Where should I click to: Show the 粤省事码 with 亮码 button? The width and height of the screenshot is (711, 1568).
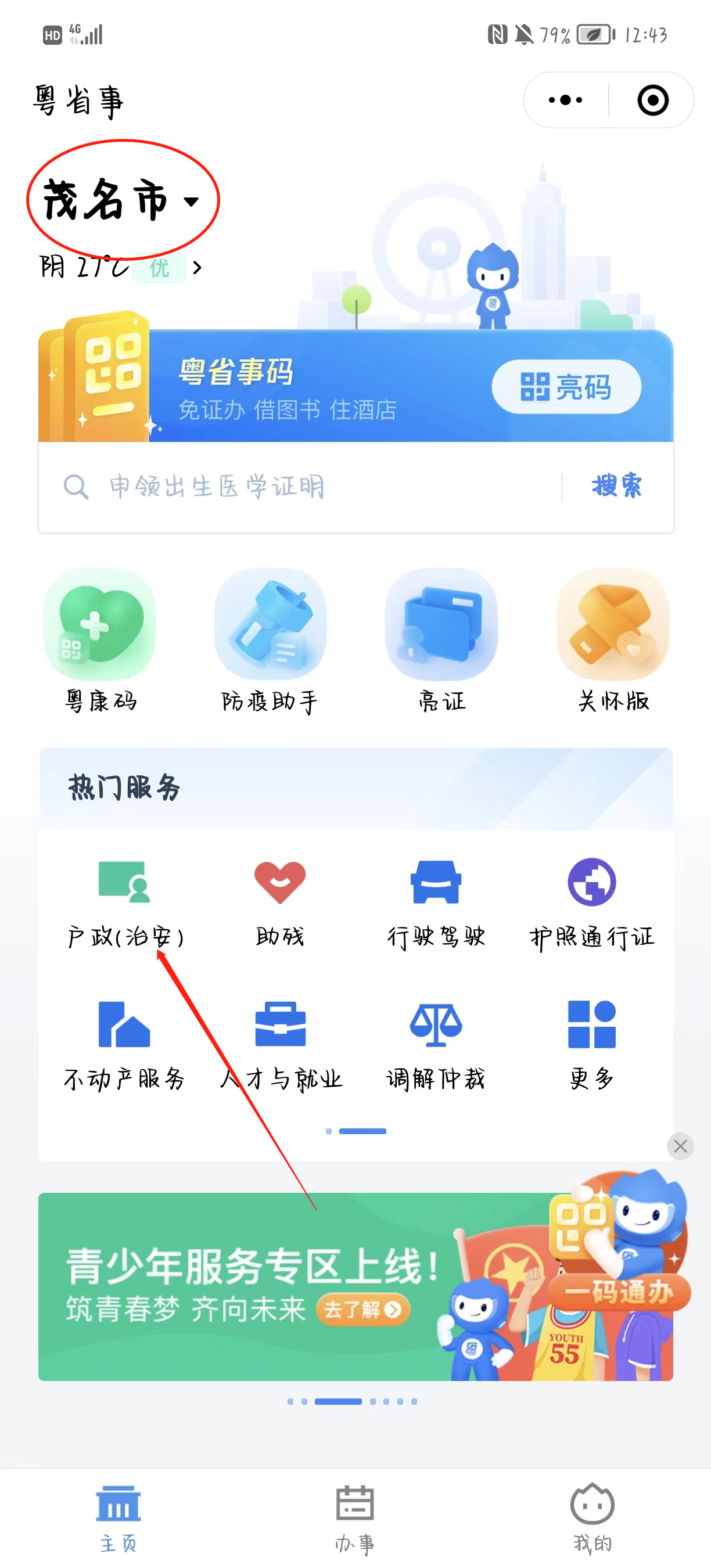(x=566, y=387)
